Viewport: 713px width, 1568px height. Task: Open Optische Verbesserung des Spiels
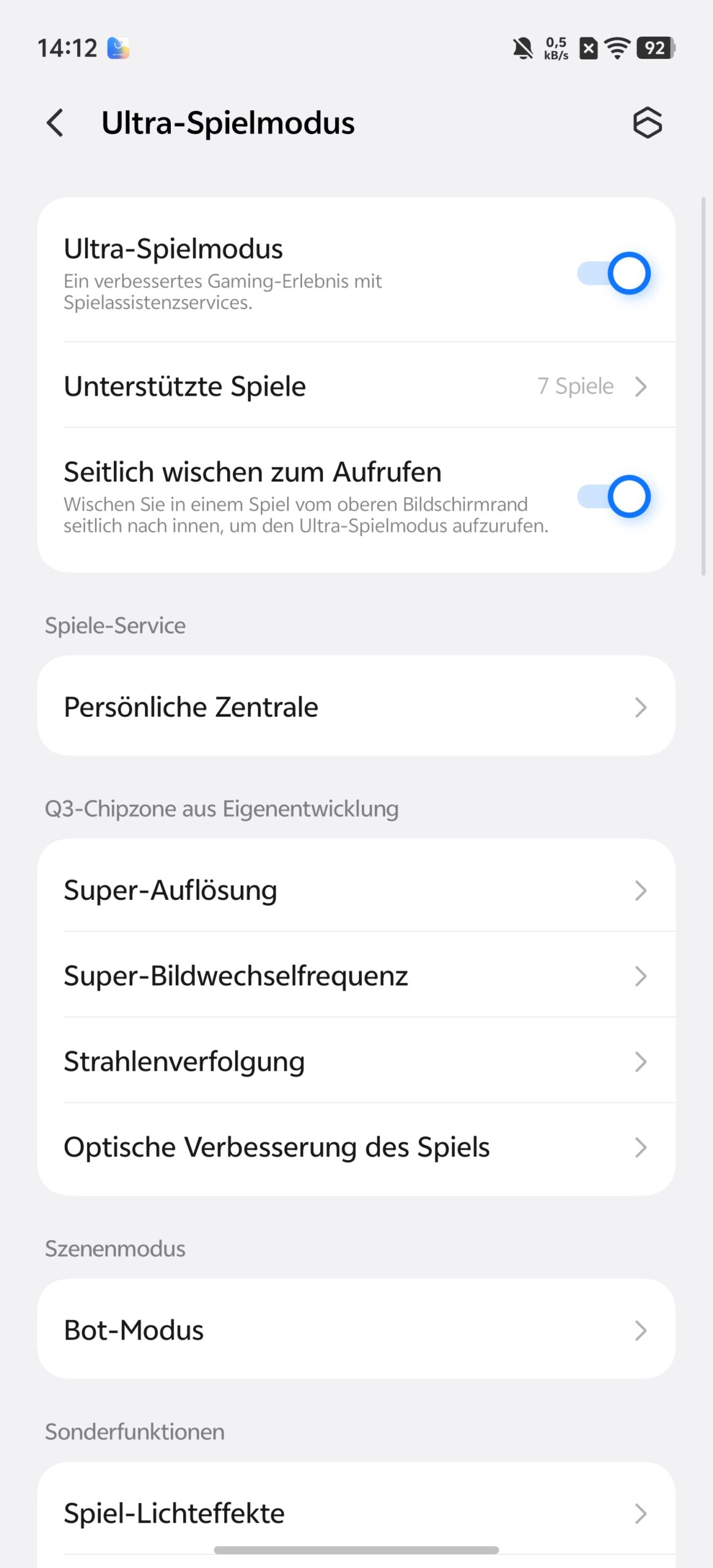[x=356, y=1147]
